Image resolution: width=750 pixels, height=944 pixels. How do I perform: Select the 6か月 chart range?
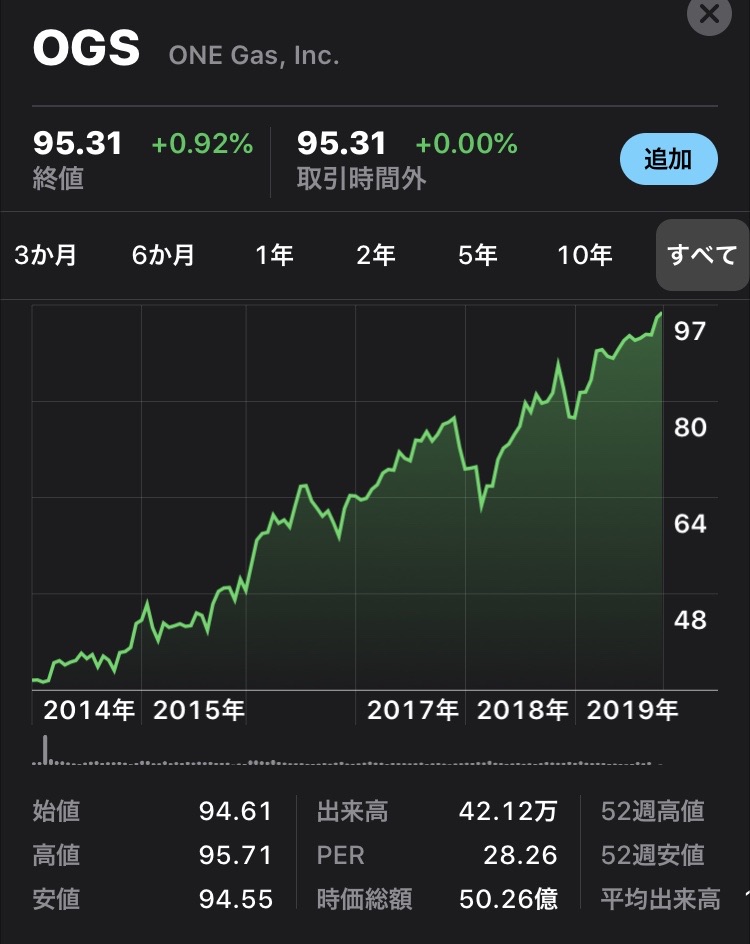click(163, 255)
